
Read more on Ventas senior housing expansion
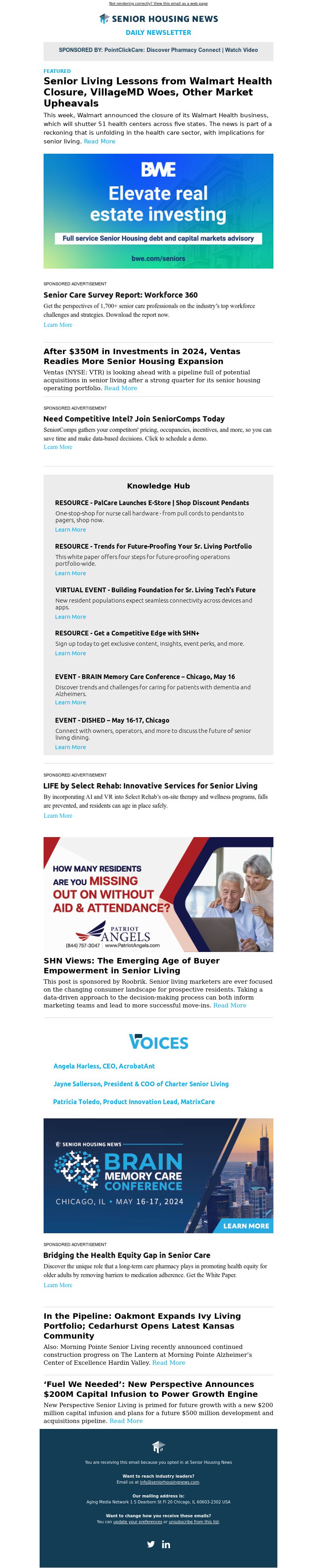[x=120, y=388]
